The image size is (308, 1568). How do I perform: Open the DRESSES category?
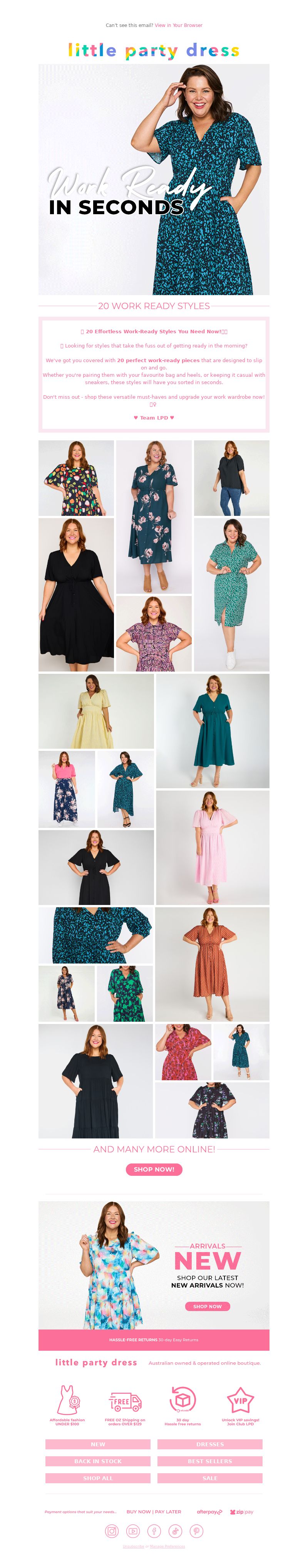(x=209, y=1444)
